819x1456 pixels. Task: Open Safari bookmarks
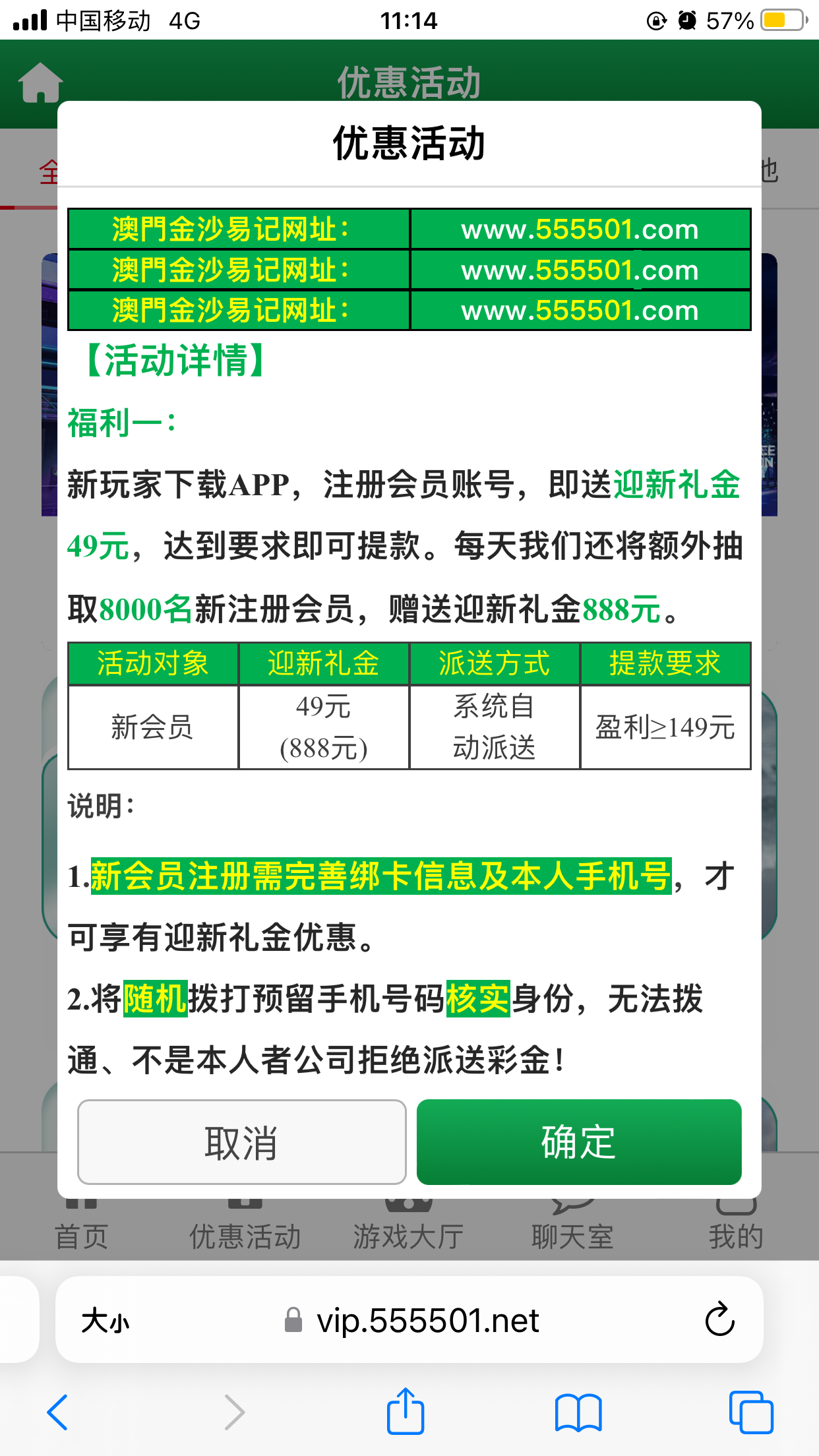coord(578,1413)
